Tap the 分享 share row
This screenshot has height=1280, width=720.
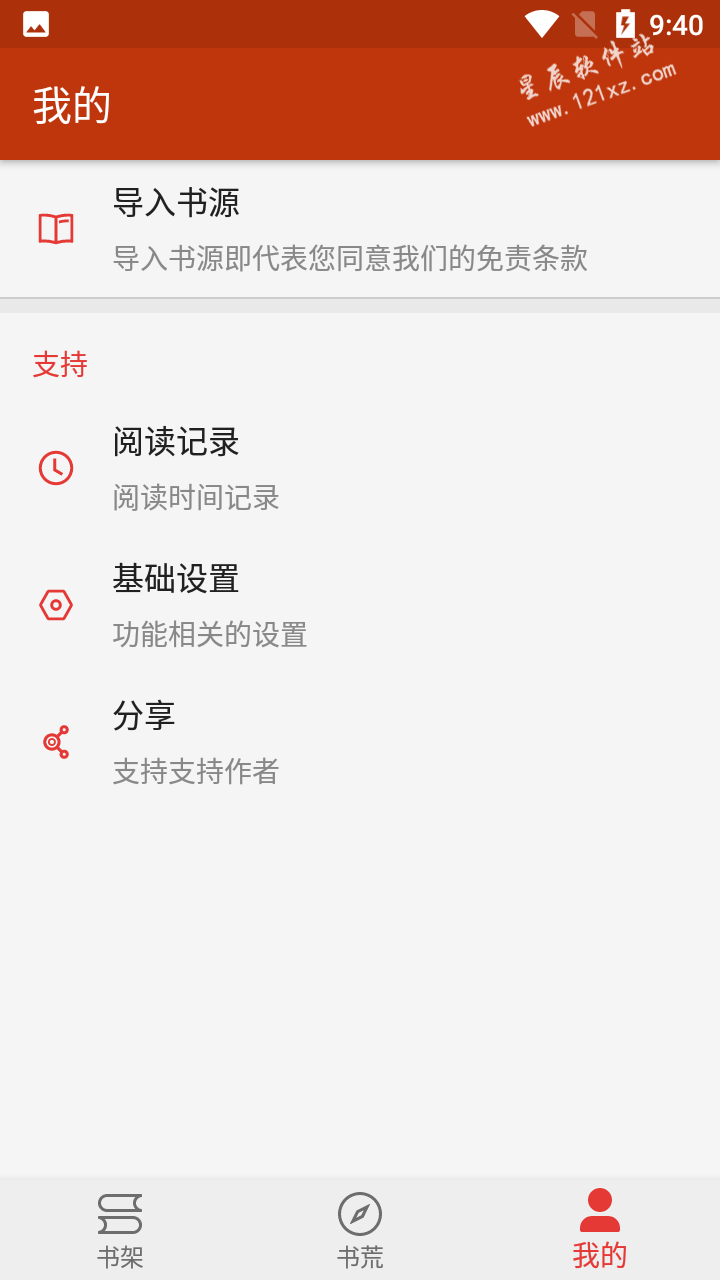click(x=360, y=742)
